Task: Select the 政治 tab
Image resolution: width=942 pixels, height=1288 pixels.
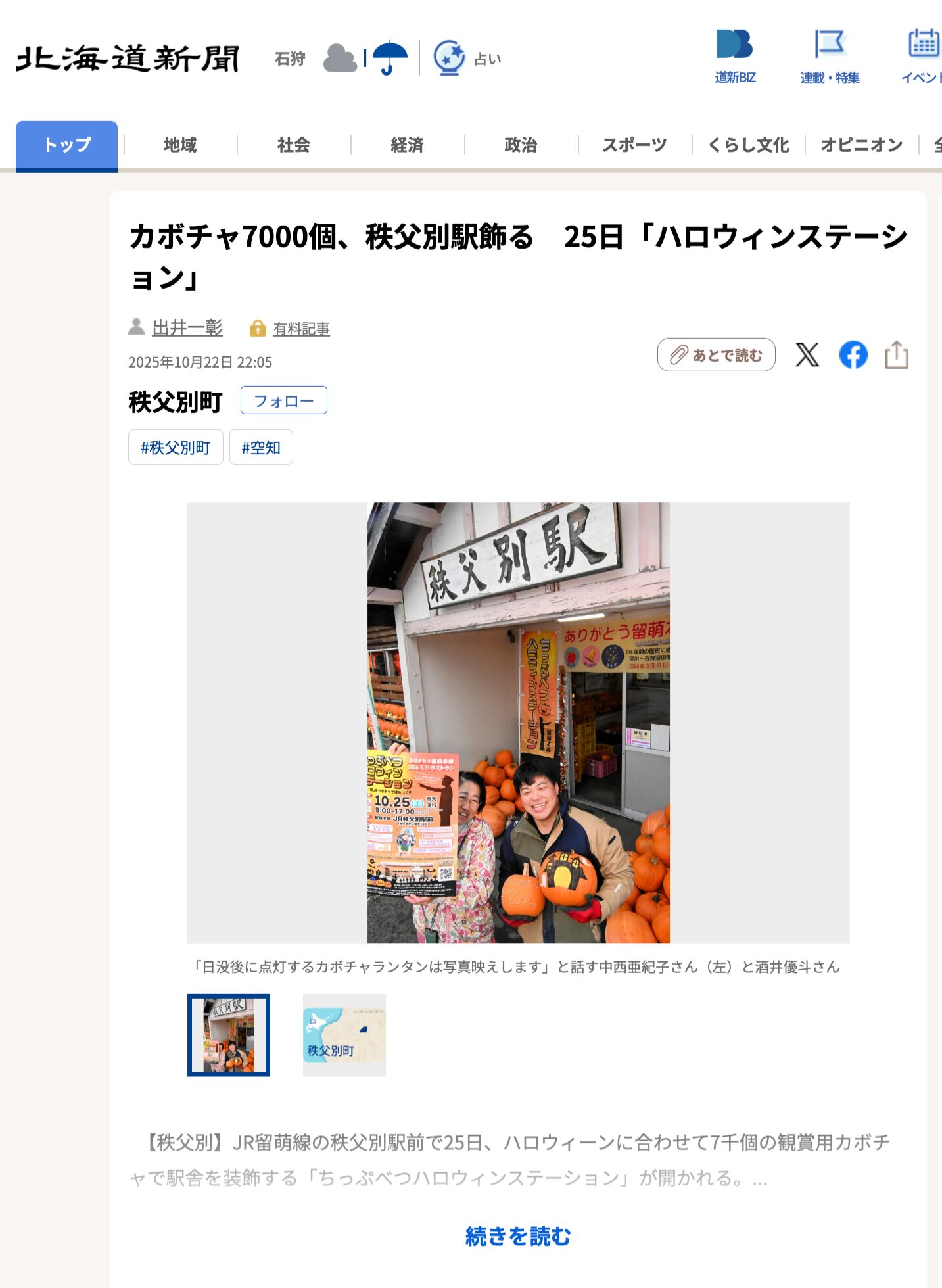Action: 521,145
